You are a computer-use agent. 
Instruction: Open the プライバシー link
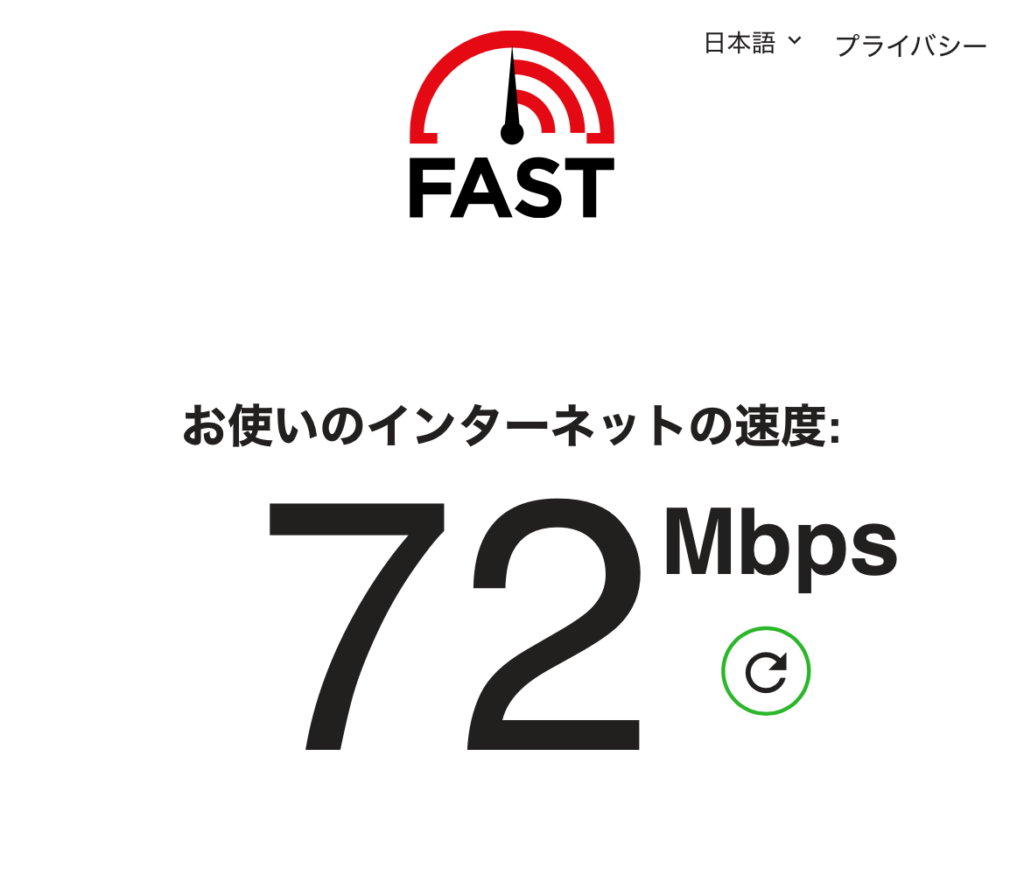click(910, 46)
